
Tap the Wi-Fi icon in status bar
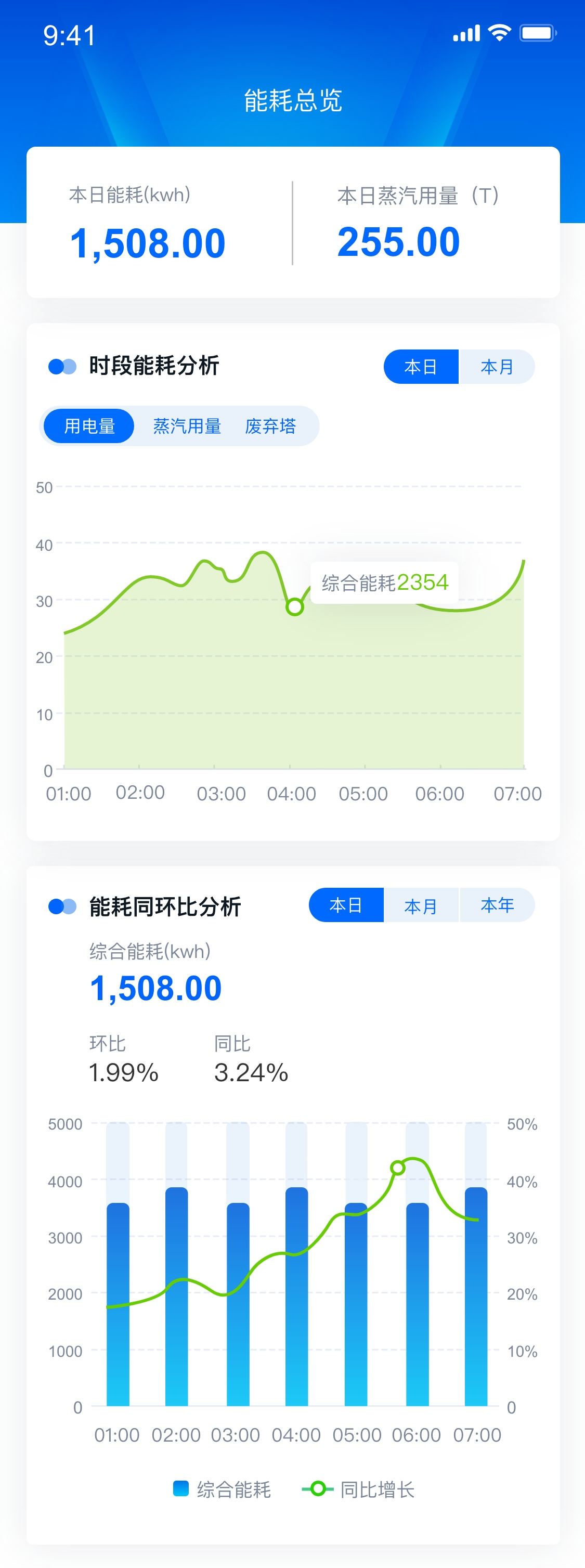(499, 33)
